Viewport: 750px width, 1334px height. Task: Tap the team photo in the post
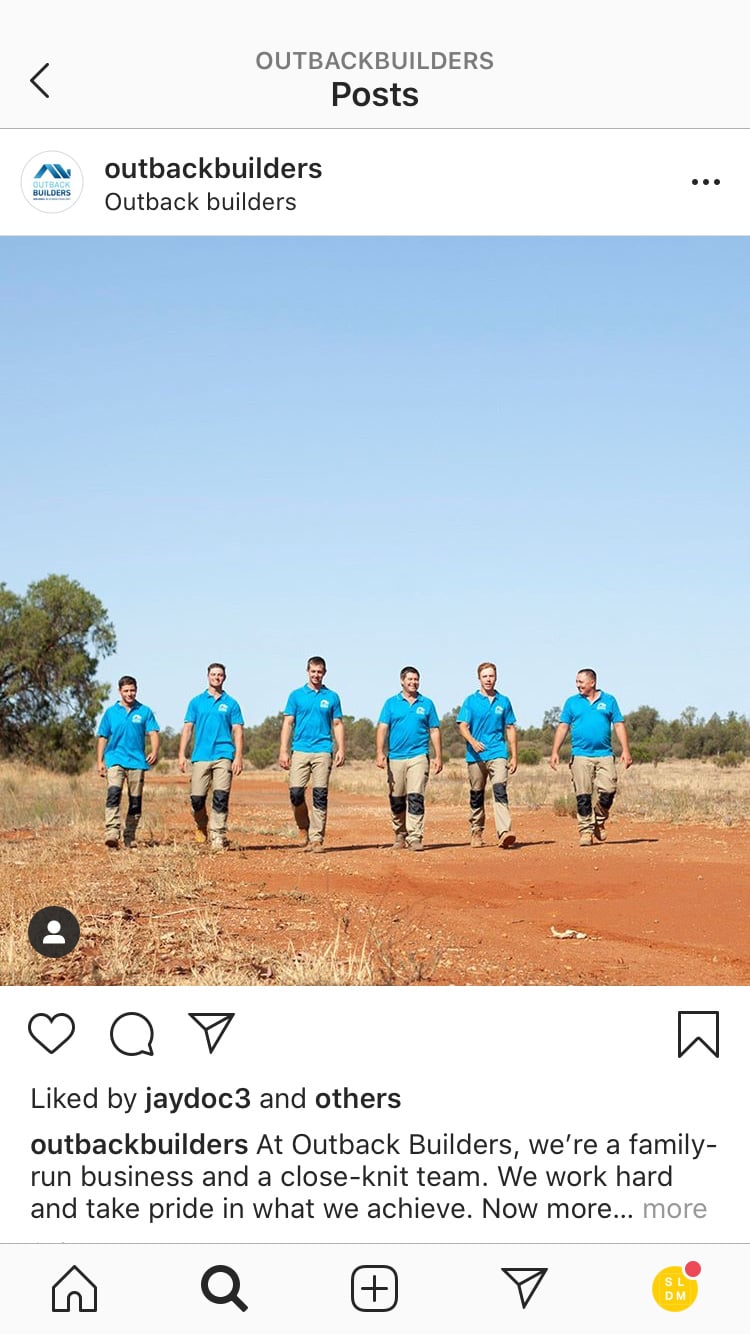pos(375,600)
